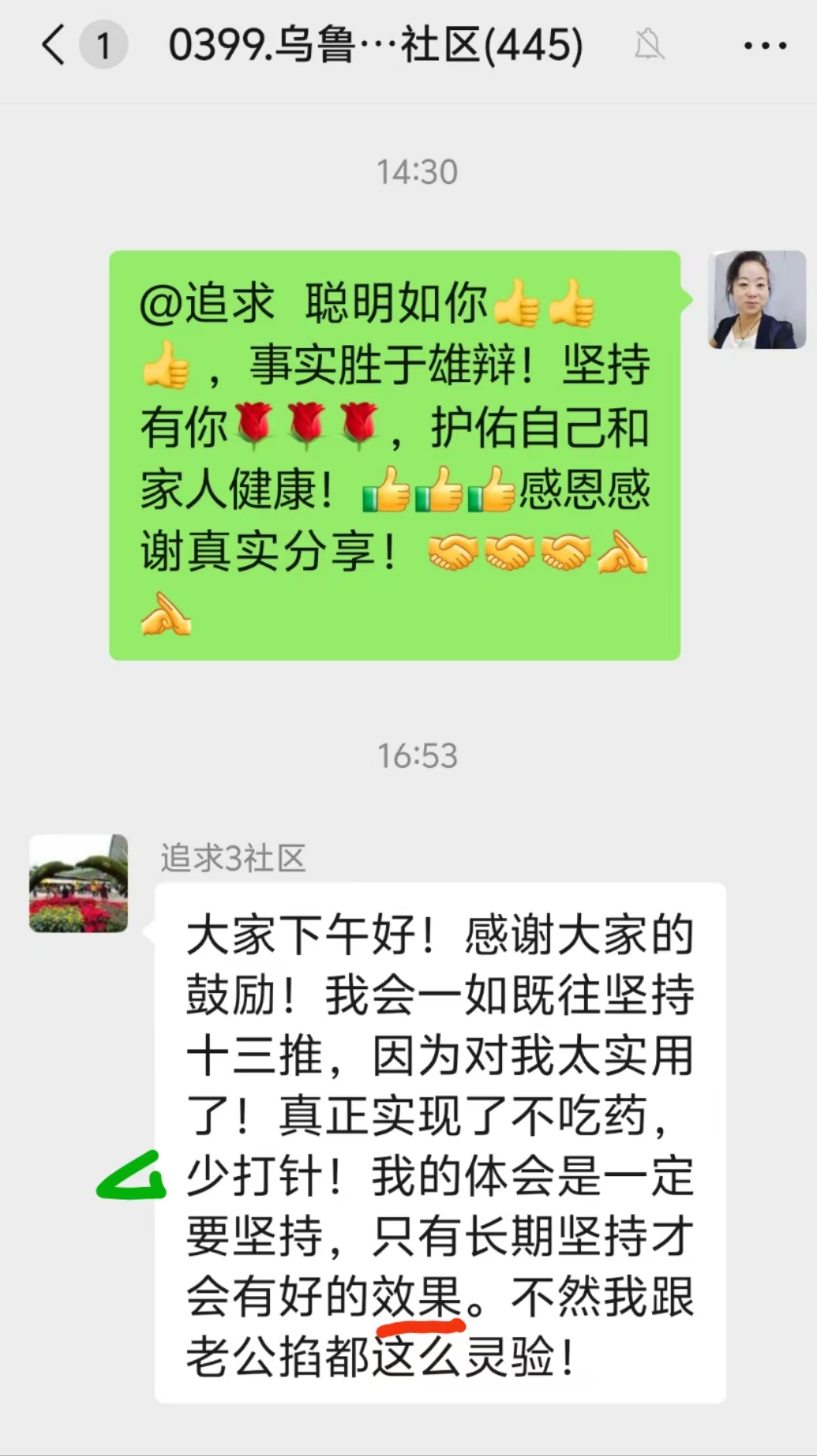The width and height of the screenshot is (817, 1456).
Task: Open the avatar of 追求3社区
Action: (78, 883)
